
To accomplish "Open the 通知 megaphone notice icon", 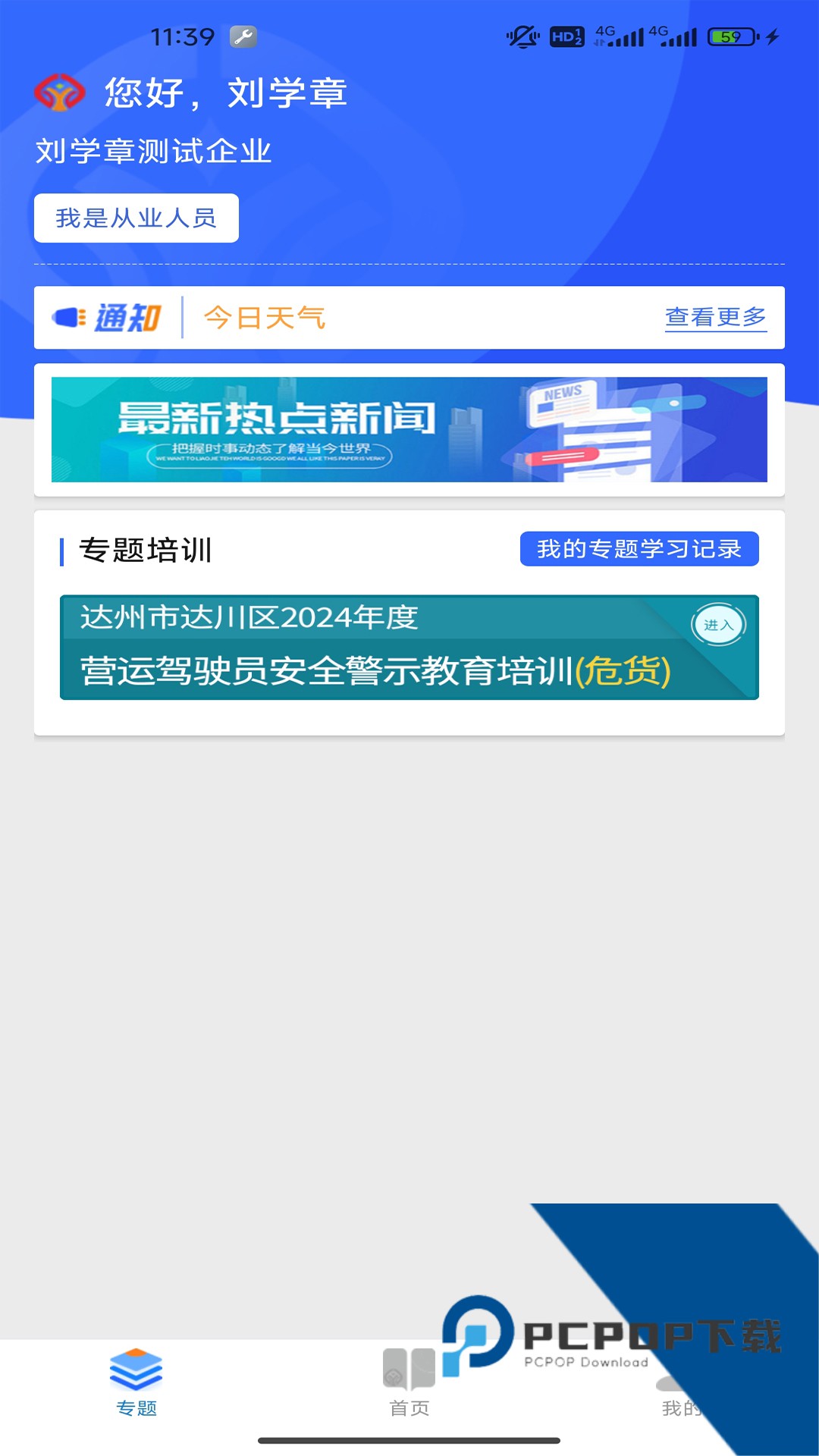I will pos(67,318).
